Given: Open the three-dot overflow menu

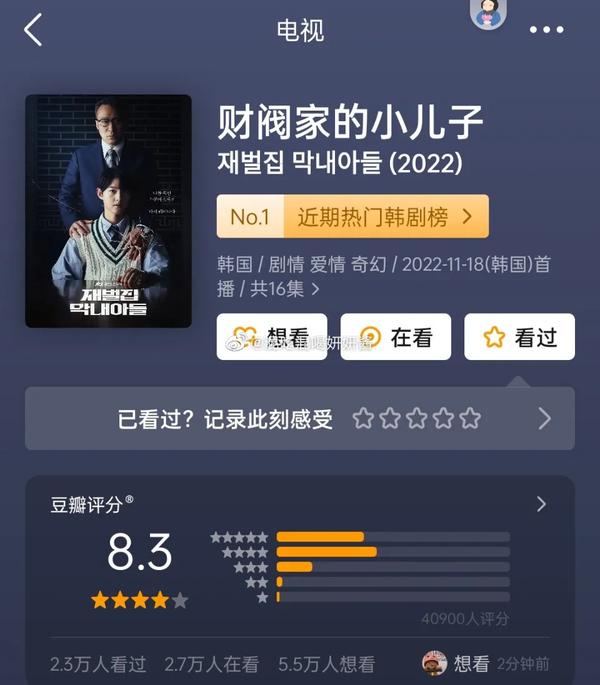Looking at the screenshot, I should 546,30.
